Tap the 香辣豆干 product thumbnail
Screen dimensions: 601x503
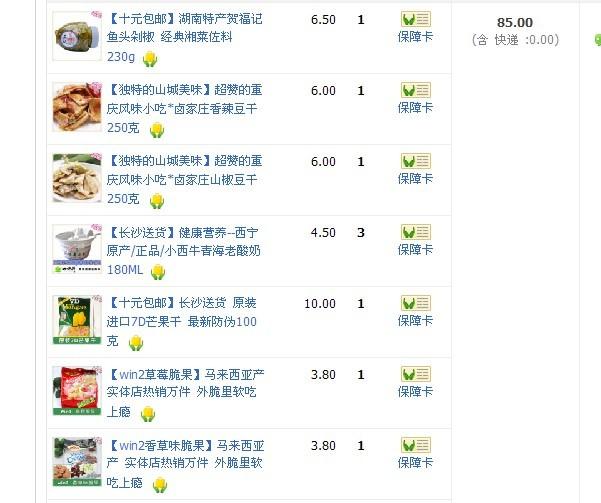click(77, 107)
